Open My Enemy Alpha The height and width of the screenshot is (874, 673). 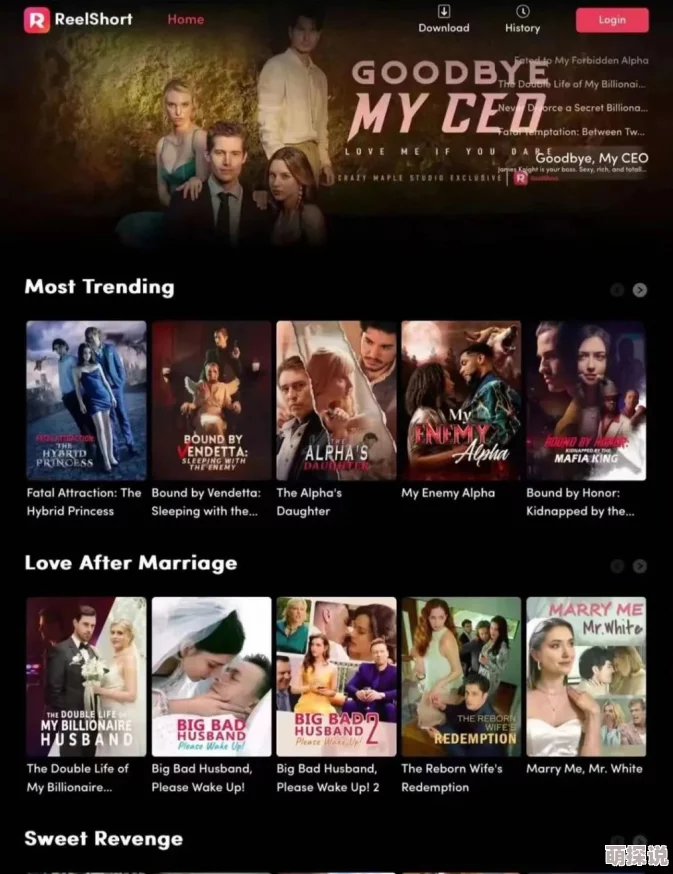461,400
